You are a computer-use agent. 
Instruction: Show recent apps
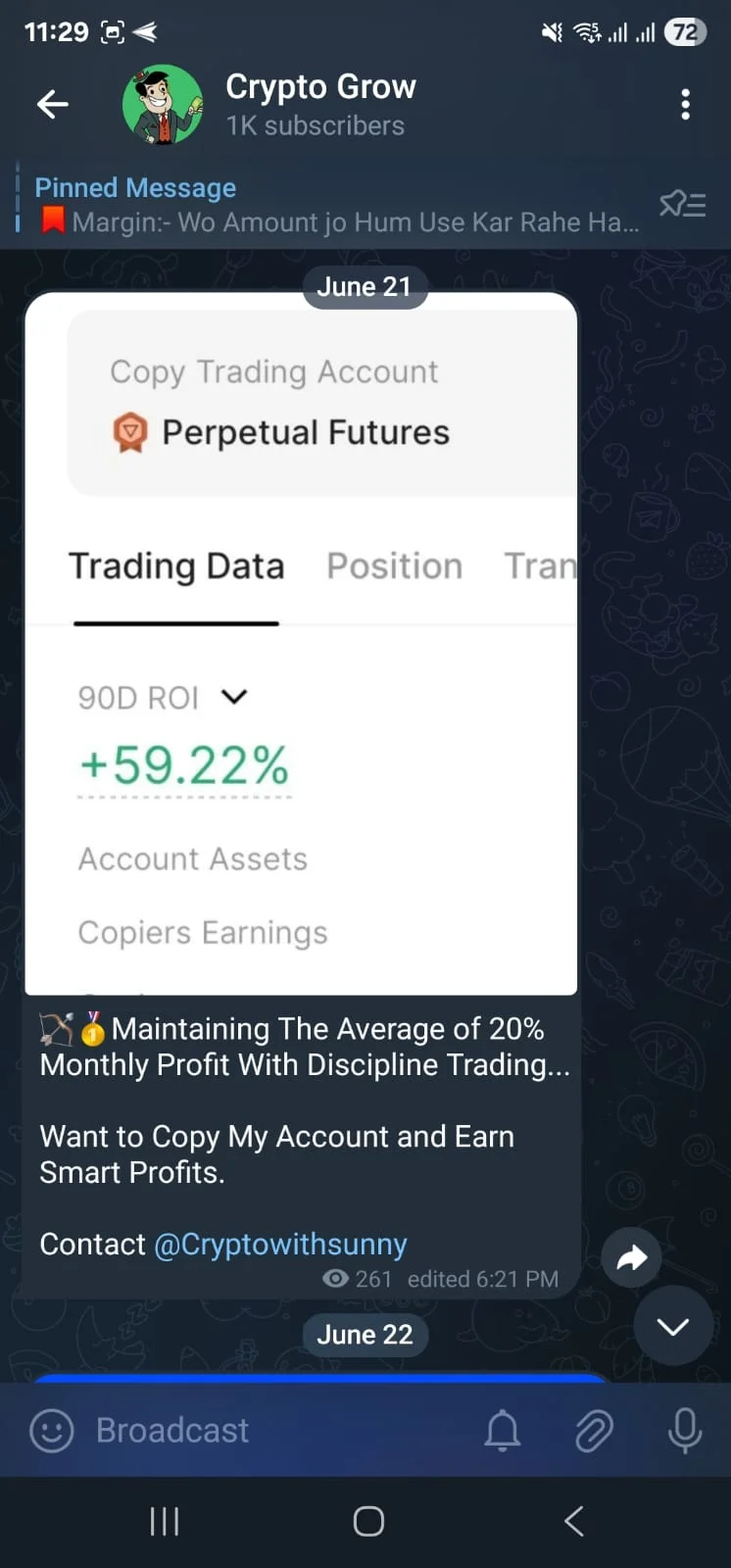[x=164, y=1521]
